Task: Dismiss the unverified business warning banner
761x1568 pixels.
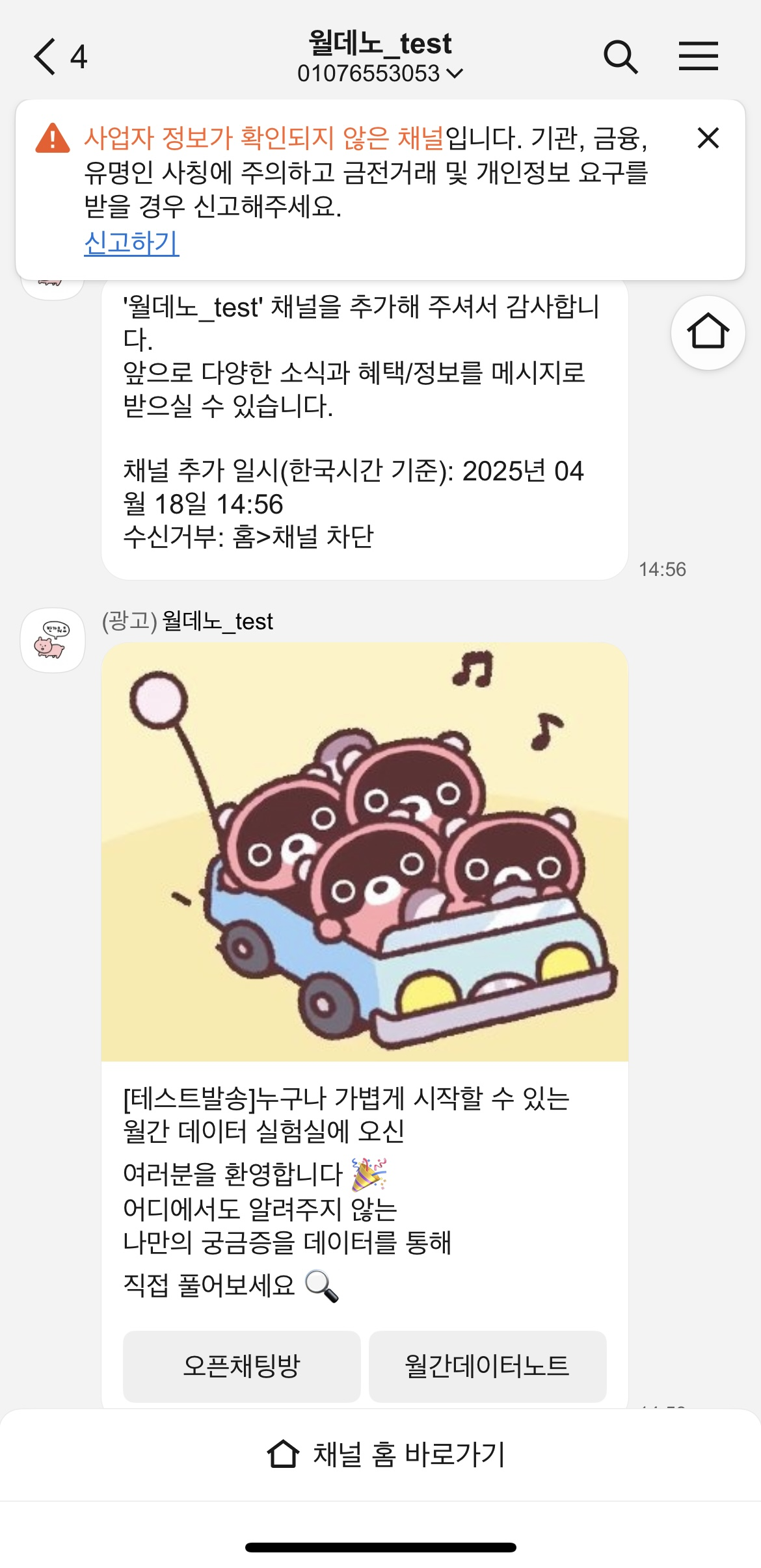Action: (x=708, y=138)
